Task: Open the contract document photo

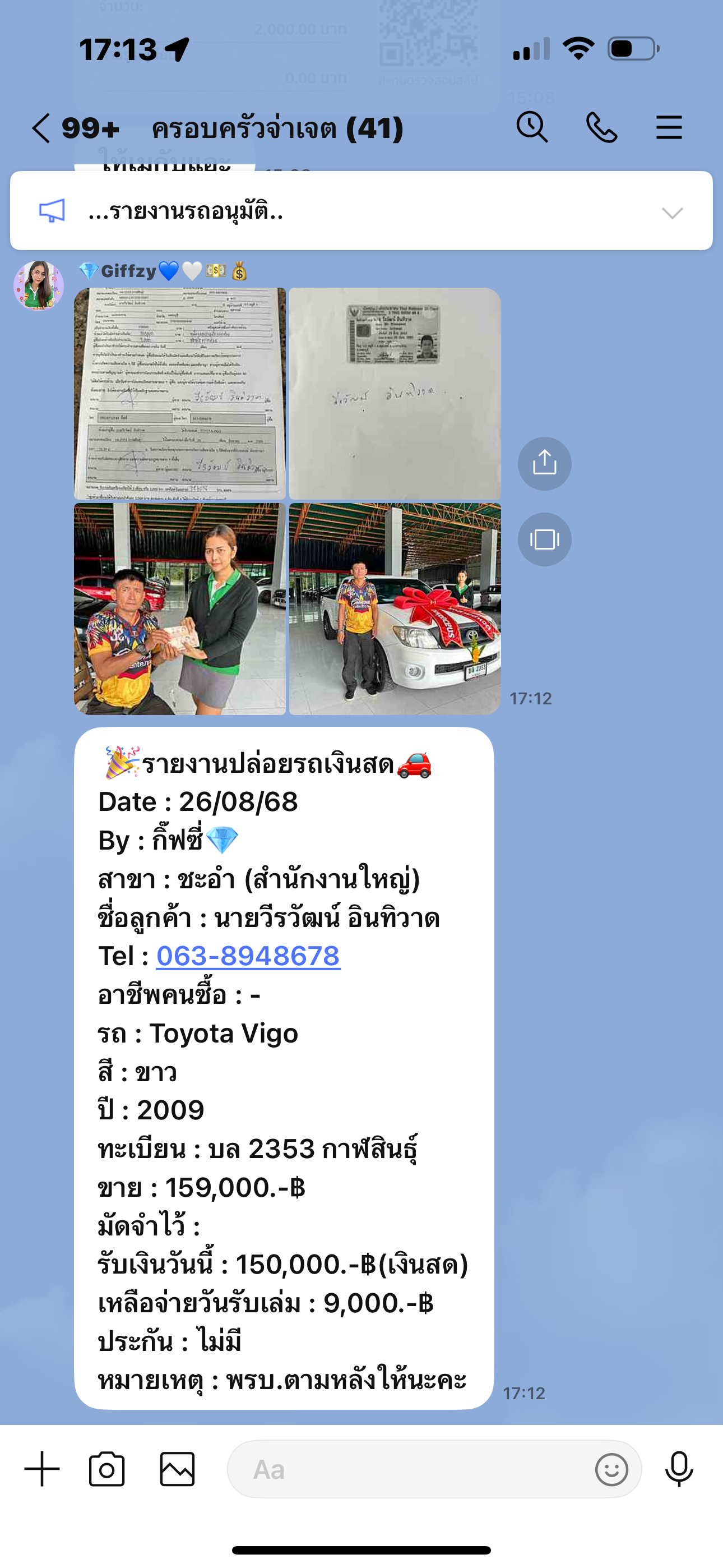Action: click(x=179, y=394)
